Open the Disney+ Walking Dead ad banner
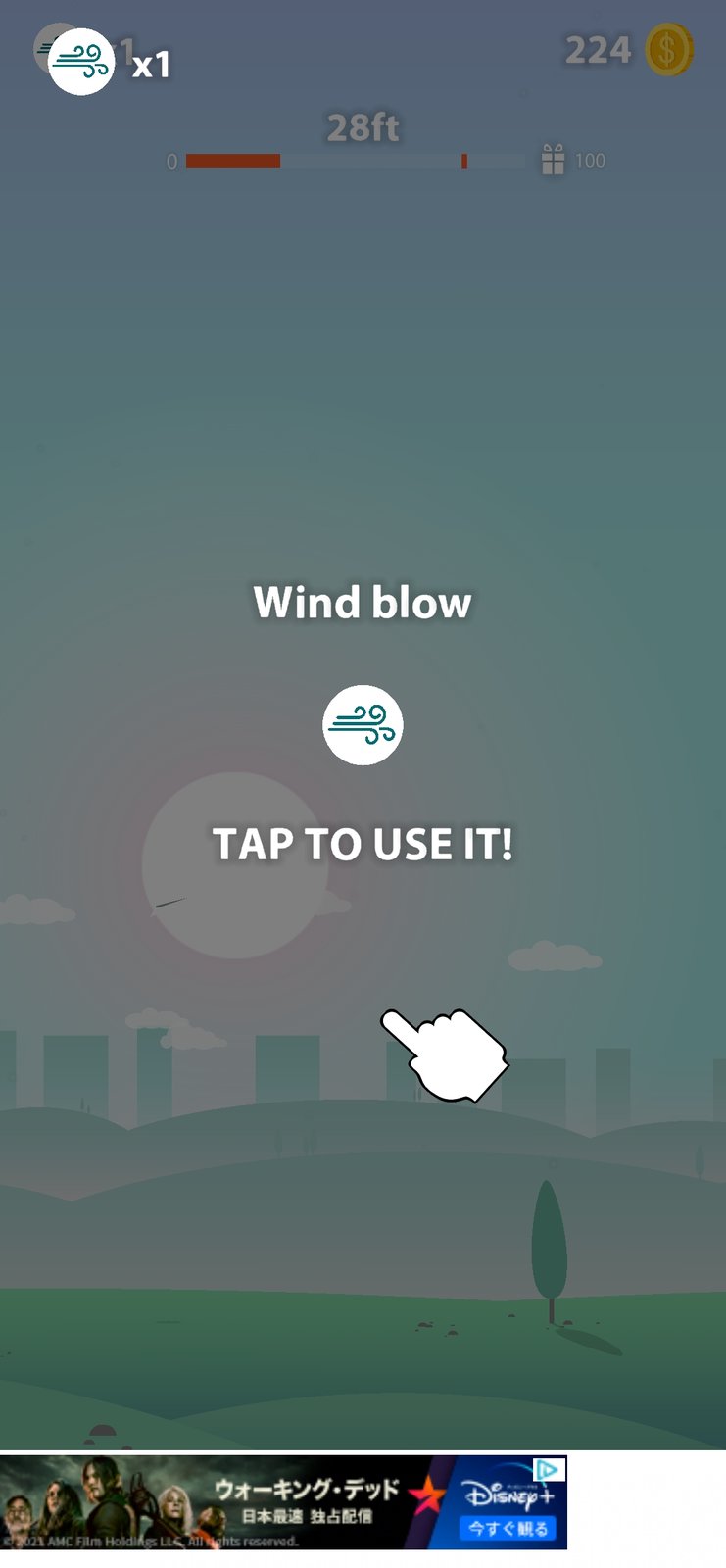This screenshot has height=1568, width=726. click(282, 1502)
